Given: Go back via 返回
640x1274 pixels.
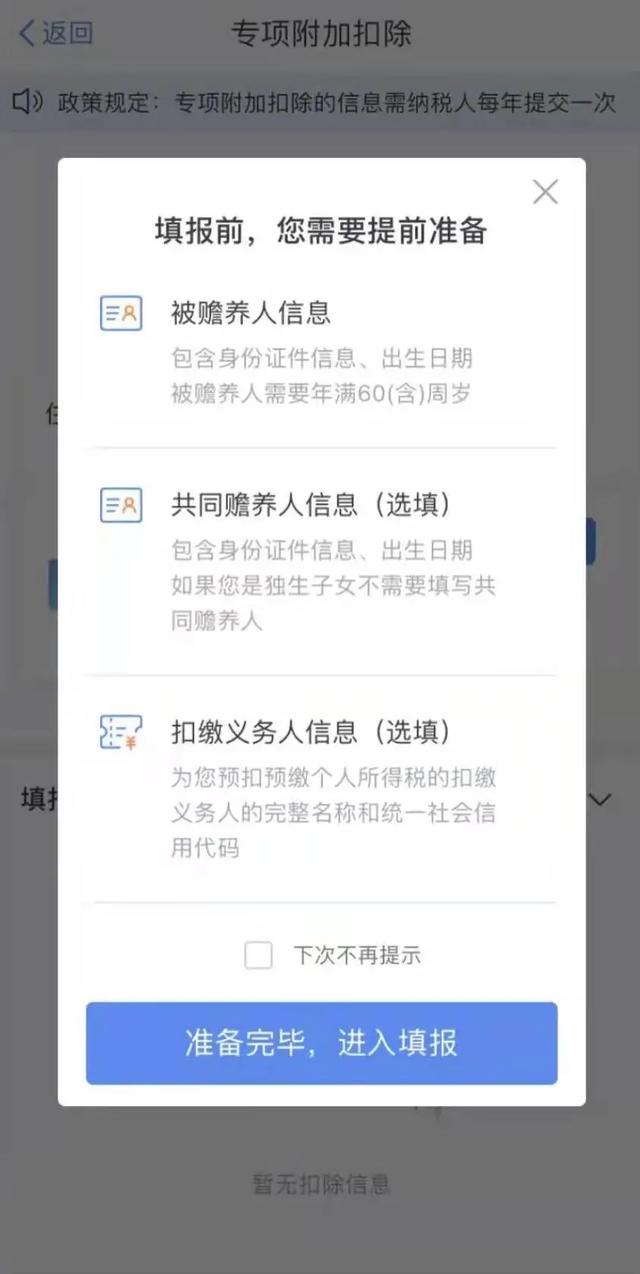Looking at the screenshot, I should (56, 33).
